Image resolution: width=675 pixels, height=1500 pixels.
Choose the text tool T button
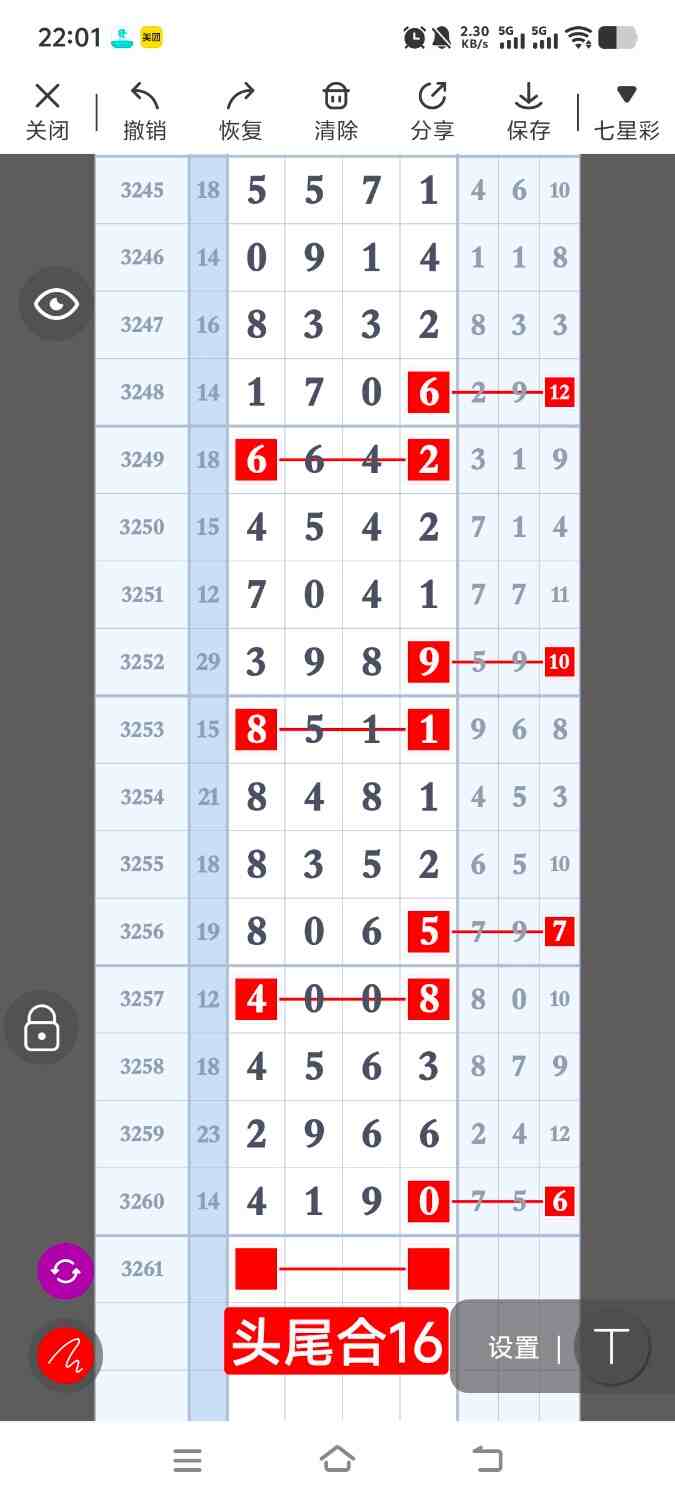click(x=611, y=1346)
